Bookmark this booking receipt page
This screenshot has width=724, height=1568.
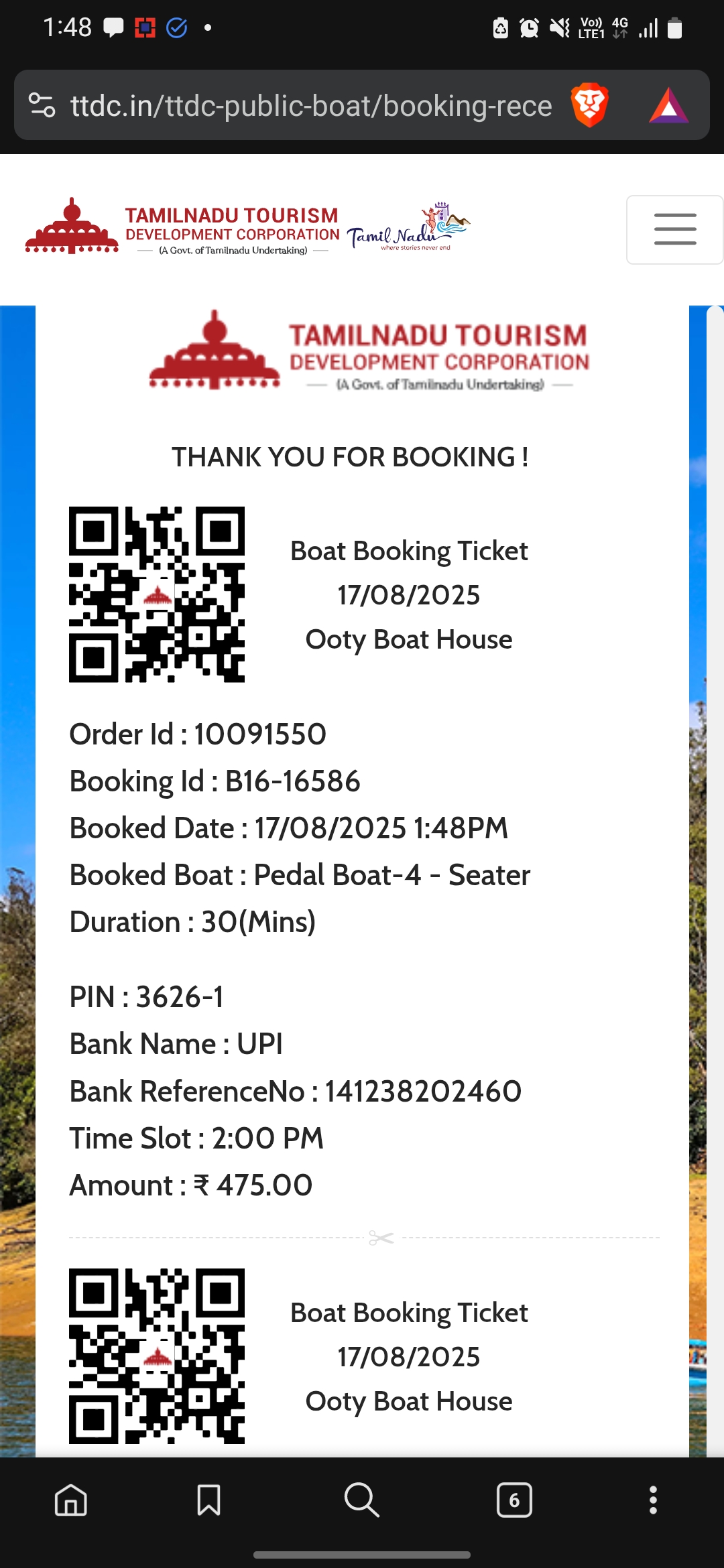tap(208, 1500)
